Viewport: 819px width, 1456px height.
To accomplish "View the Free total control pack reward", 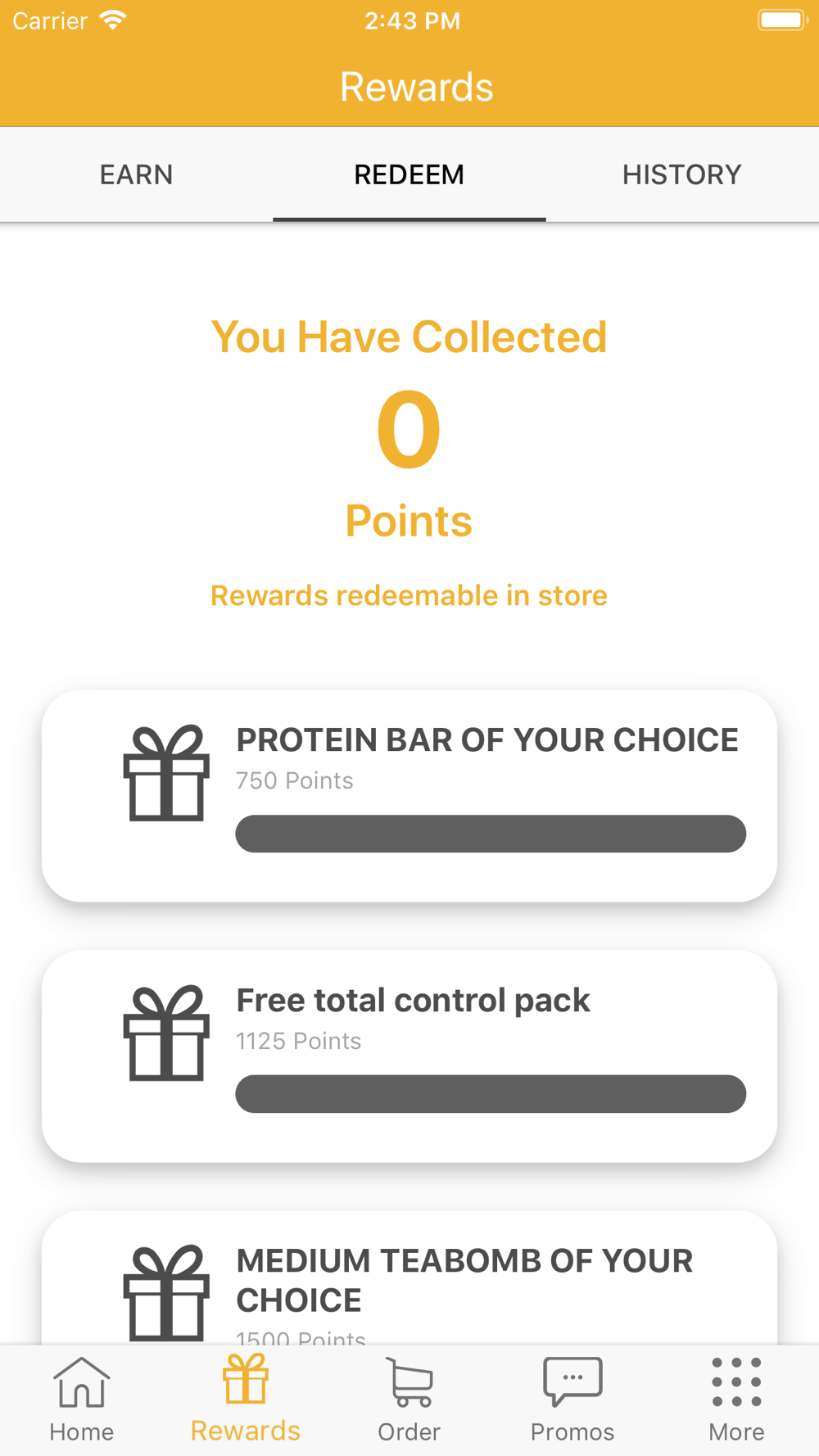I will point(409,1055).
